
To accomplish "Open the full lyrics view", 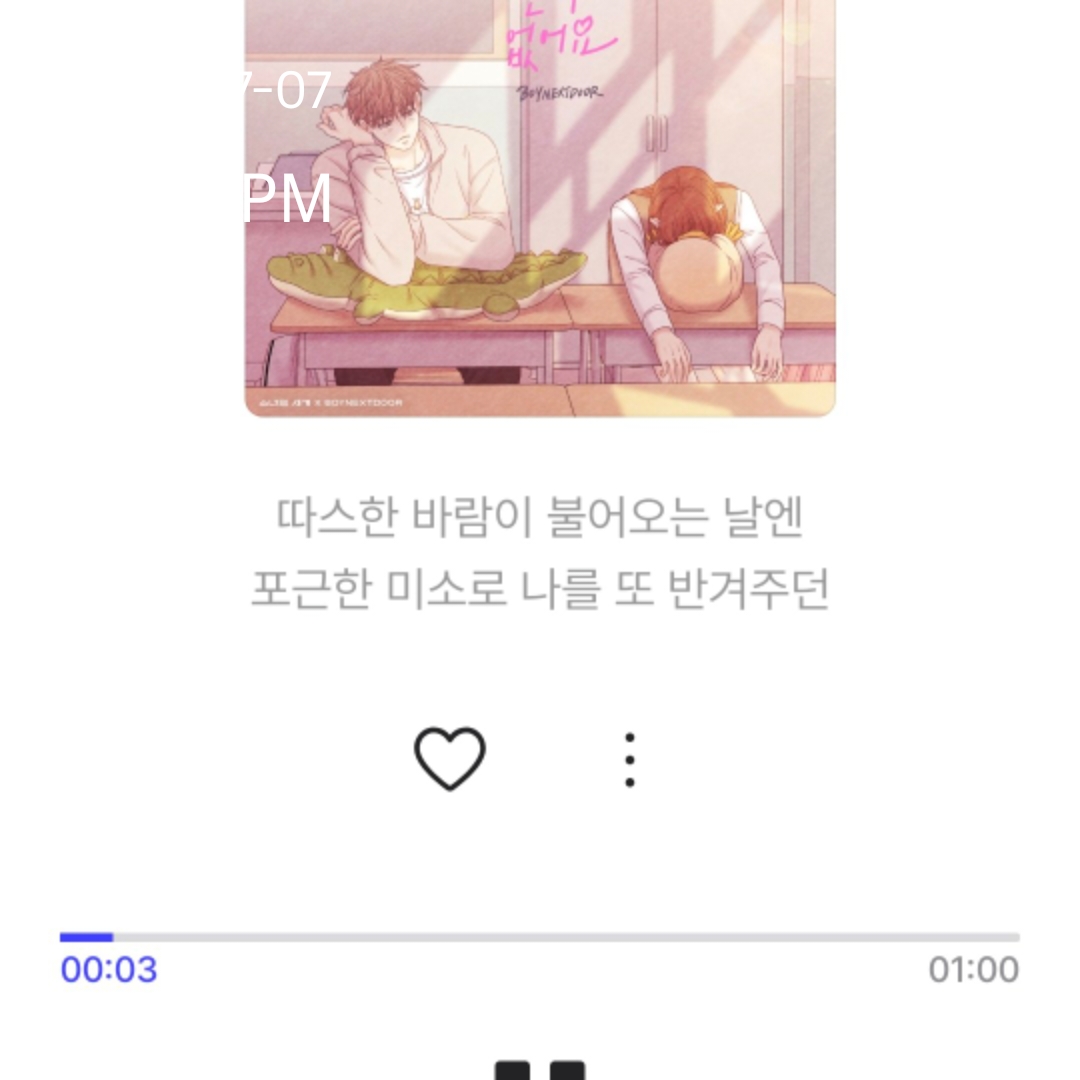I will (540, 555).
